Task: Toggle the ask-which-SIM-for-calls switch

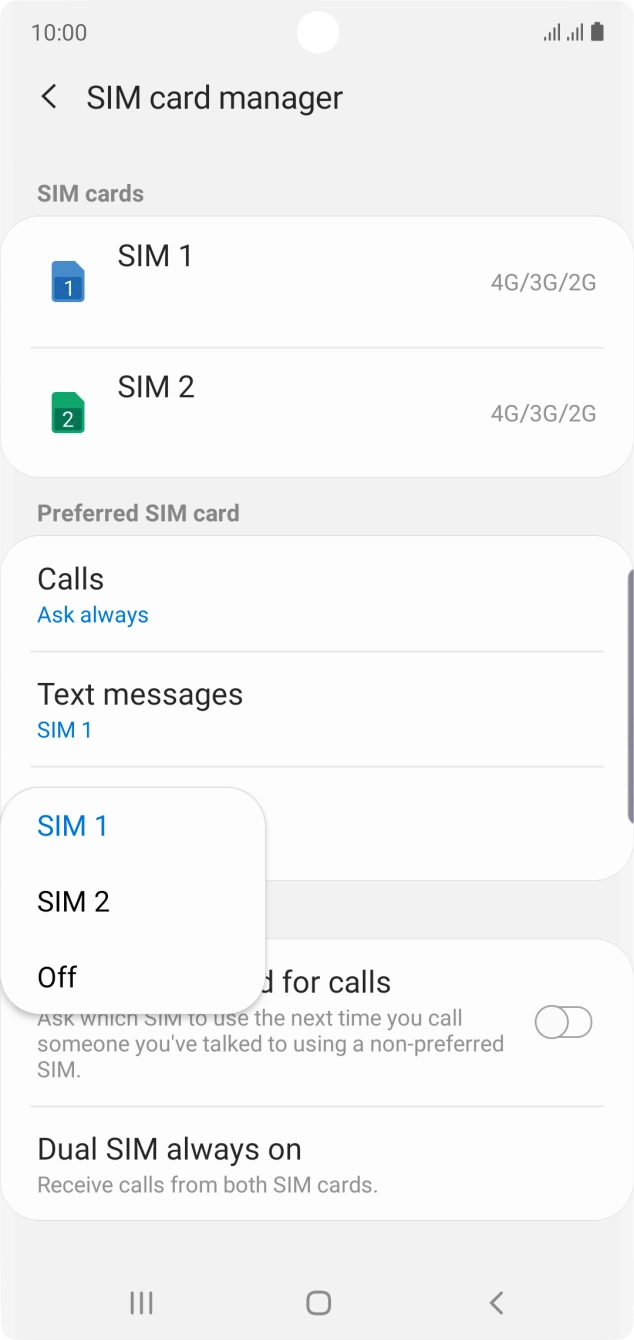Action: click(564, 1022)
